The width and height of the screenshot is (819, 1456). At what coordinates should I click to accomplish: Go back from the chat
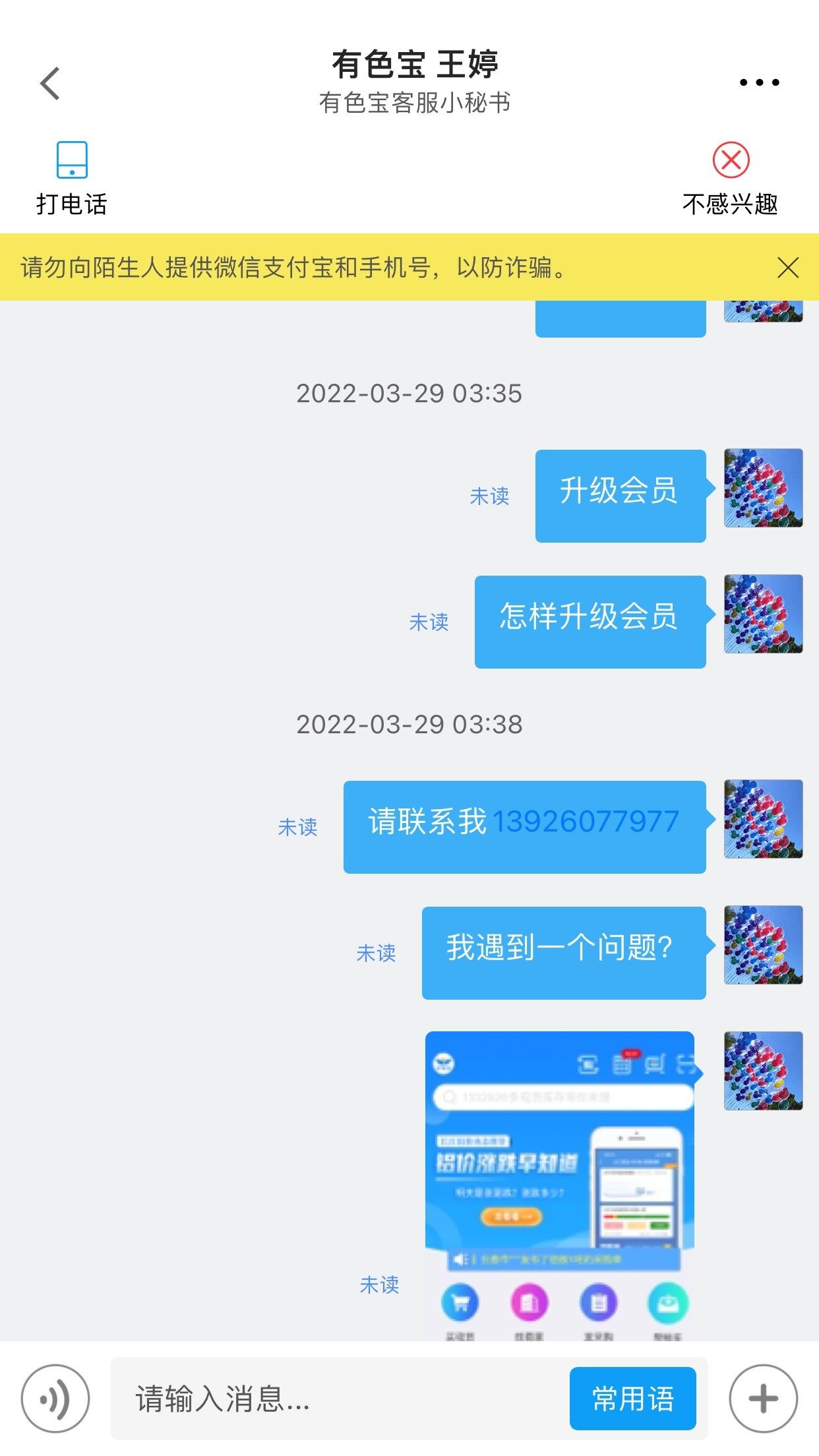(x=50, y=83)
